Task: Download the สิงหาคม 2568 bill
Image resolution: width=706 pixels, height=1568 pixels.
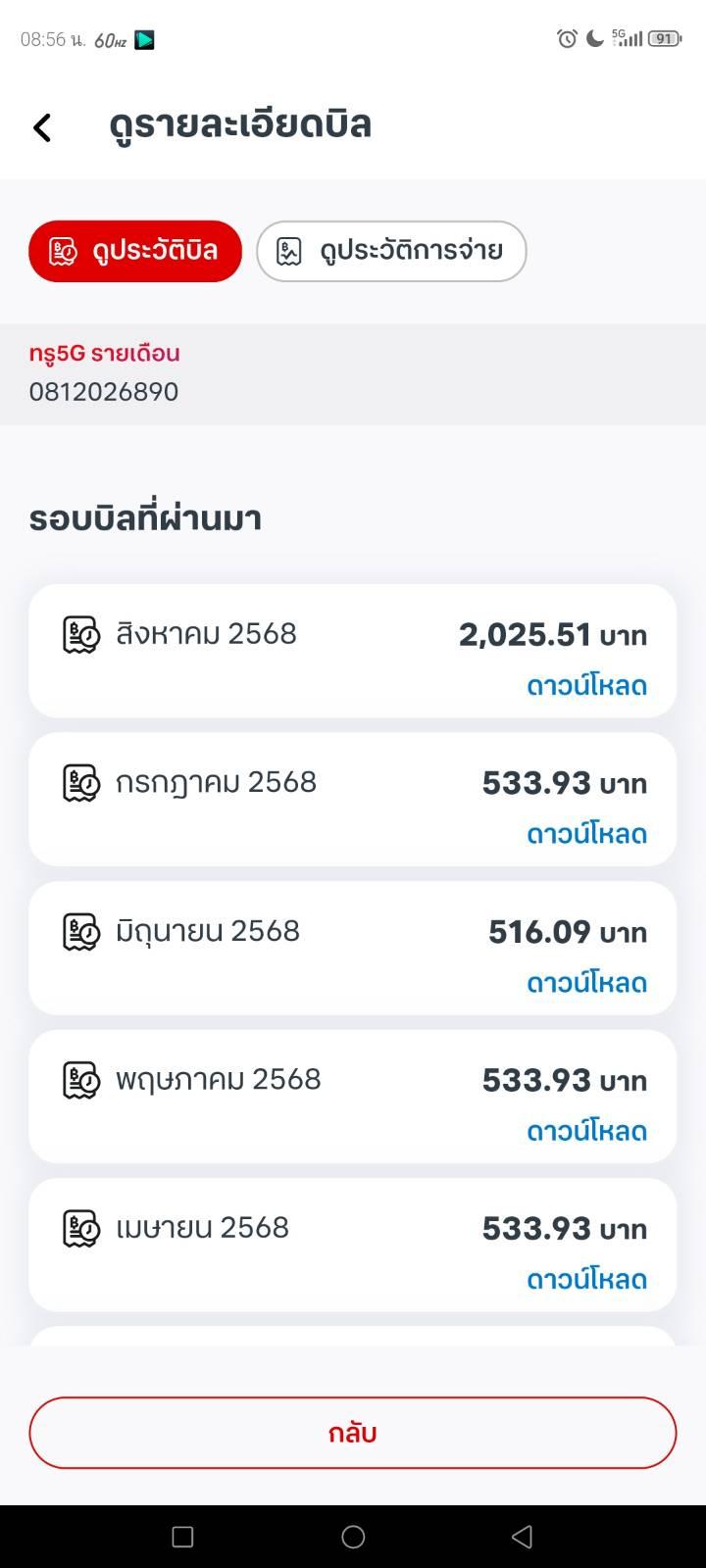Action: (586, 686)
